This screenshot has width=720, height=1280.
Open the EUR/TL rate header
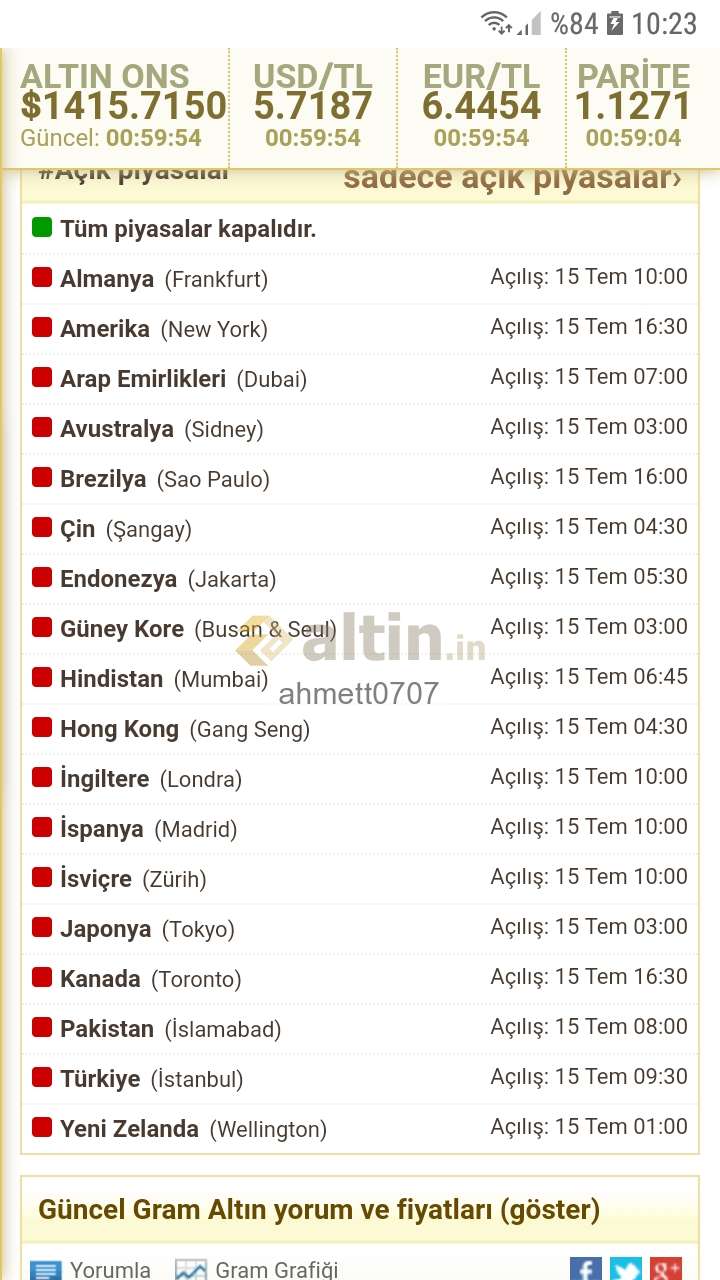pyautogui.click(x=482, y=105)
